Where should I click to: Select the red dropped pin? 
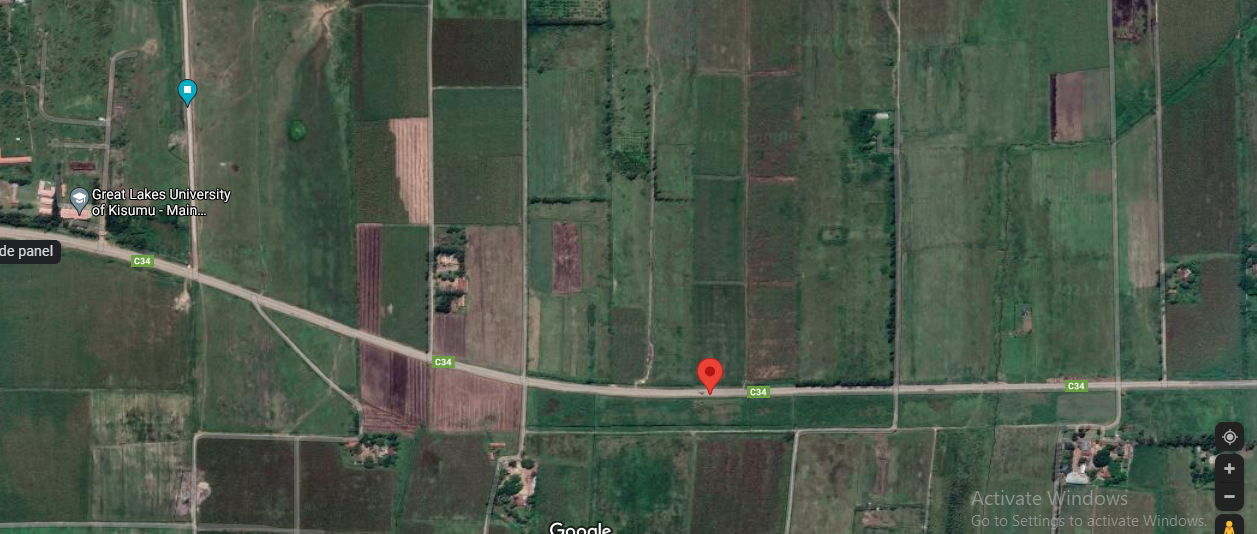point(709,374)
